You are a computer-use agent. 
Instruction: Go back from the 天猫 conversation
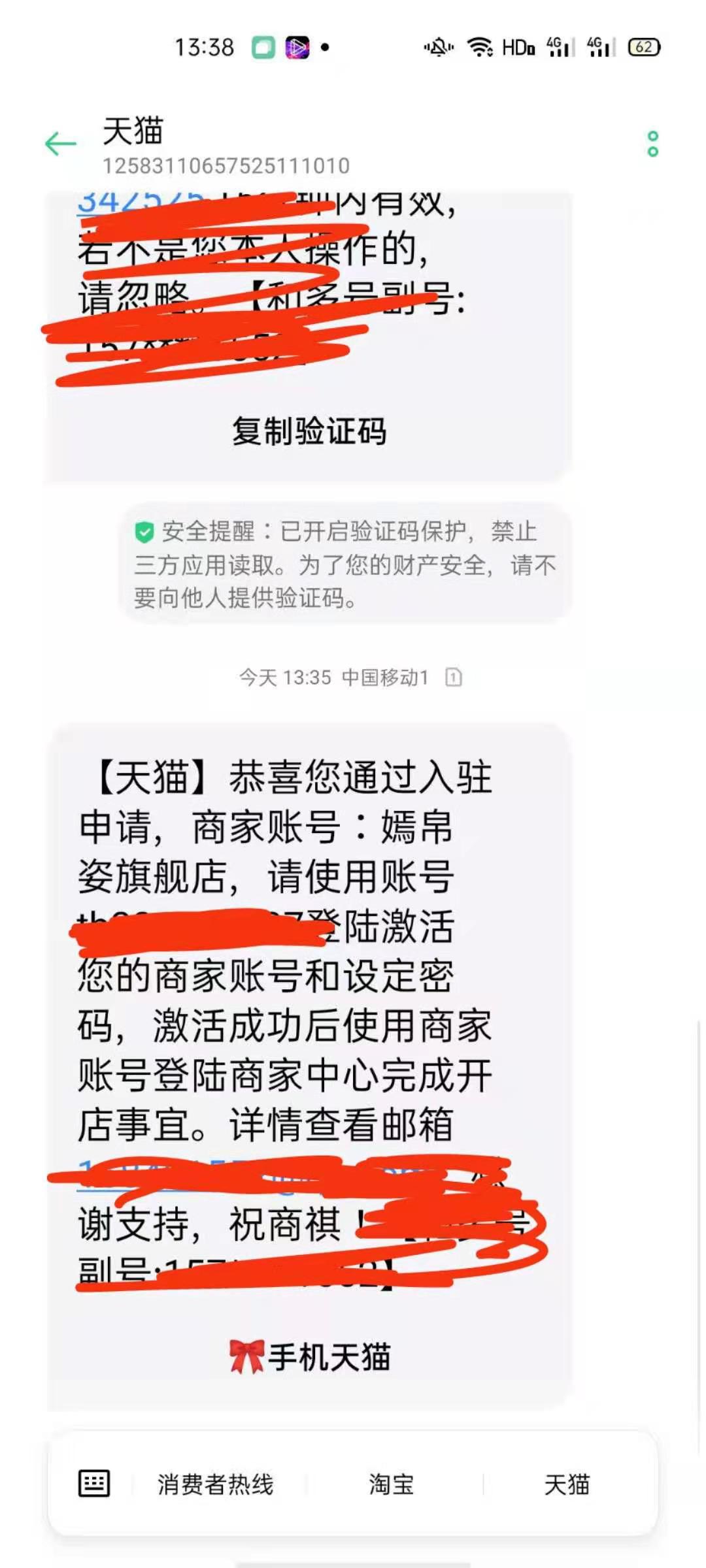[x=61, y=144]
